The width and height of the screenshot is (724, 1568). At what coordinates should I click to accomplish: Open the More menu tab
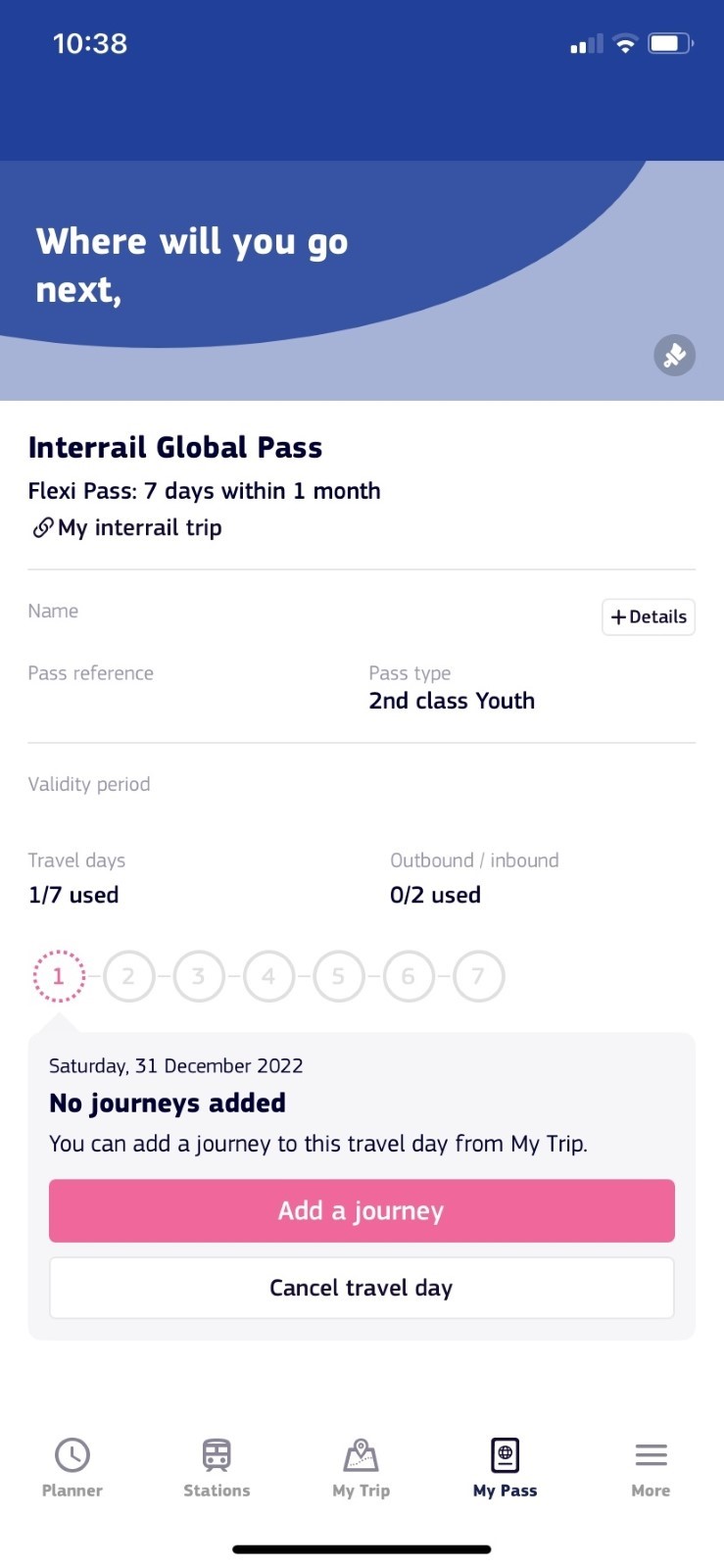point(651,1468)
